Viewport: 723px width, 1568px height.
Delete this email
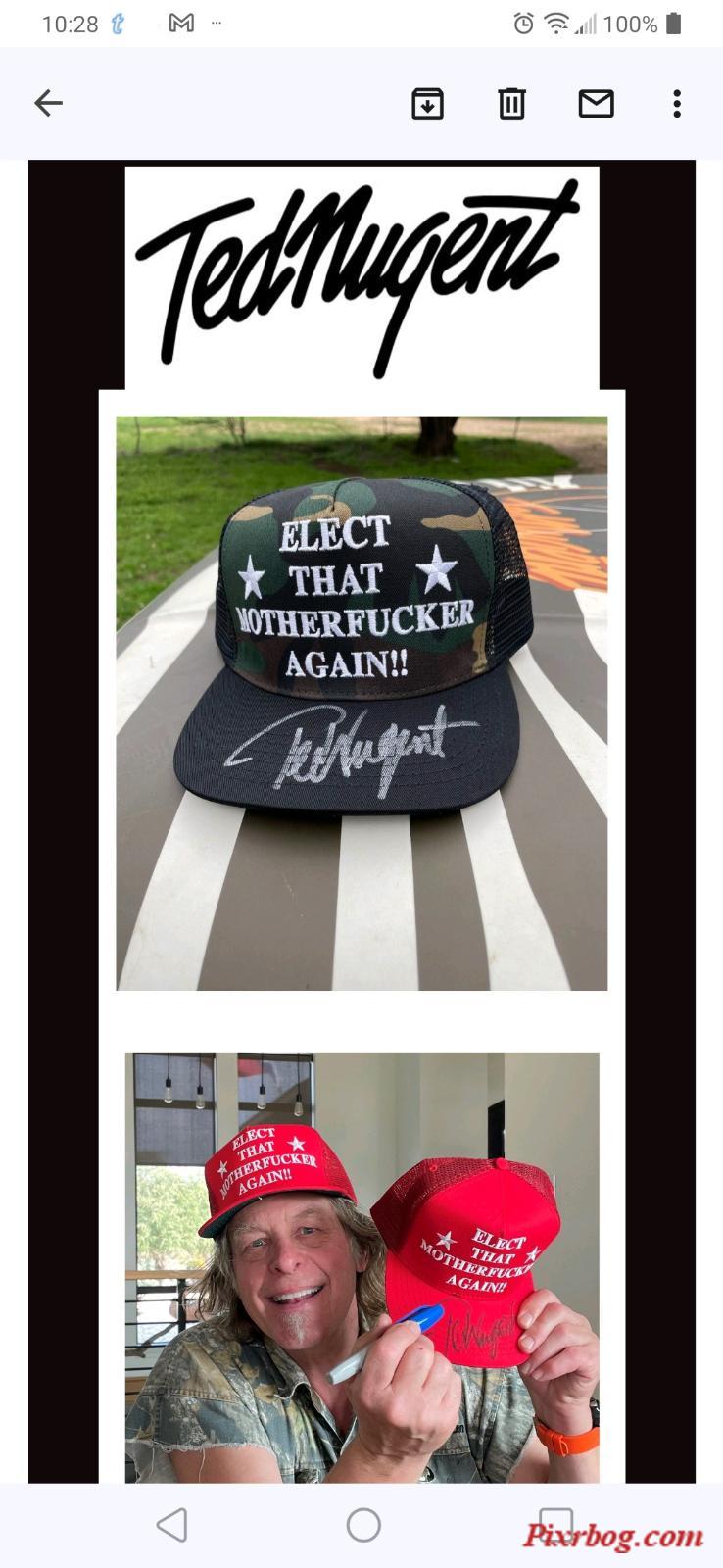point(511,103)
